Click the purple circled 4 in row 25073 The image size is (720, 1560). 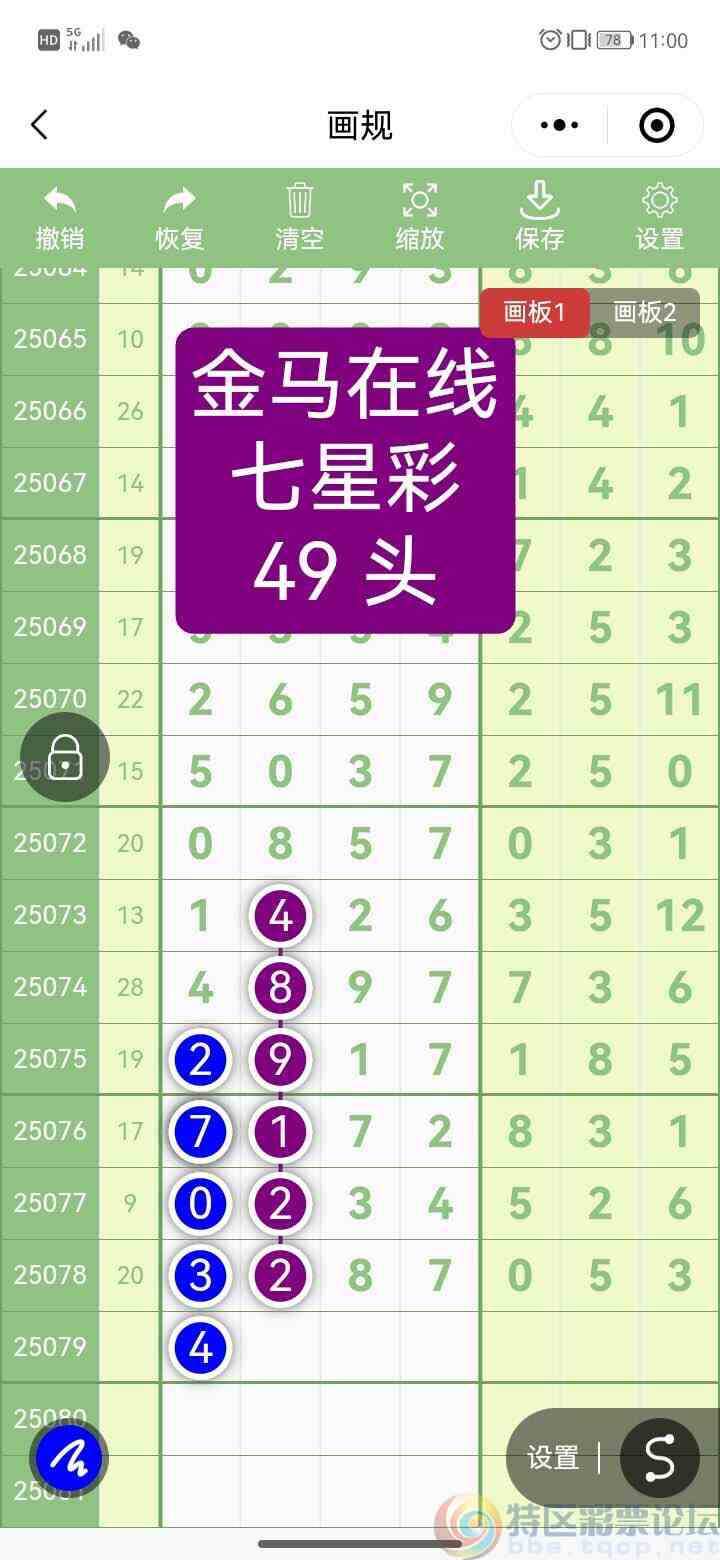pos(280,915)
